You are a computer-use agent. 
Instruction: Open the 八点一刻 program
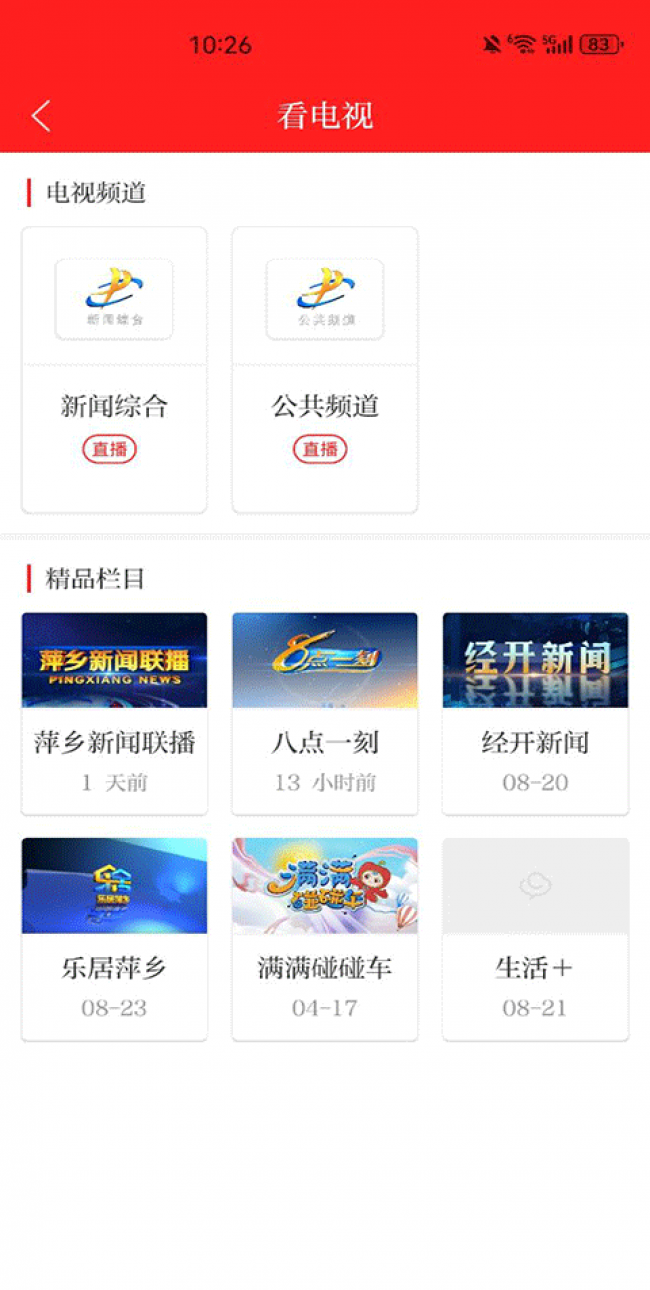pos(325,714)
